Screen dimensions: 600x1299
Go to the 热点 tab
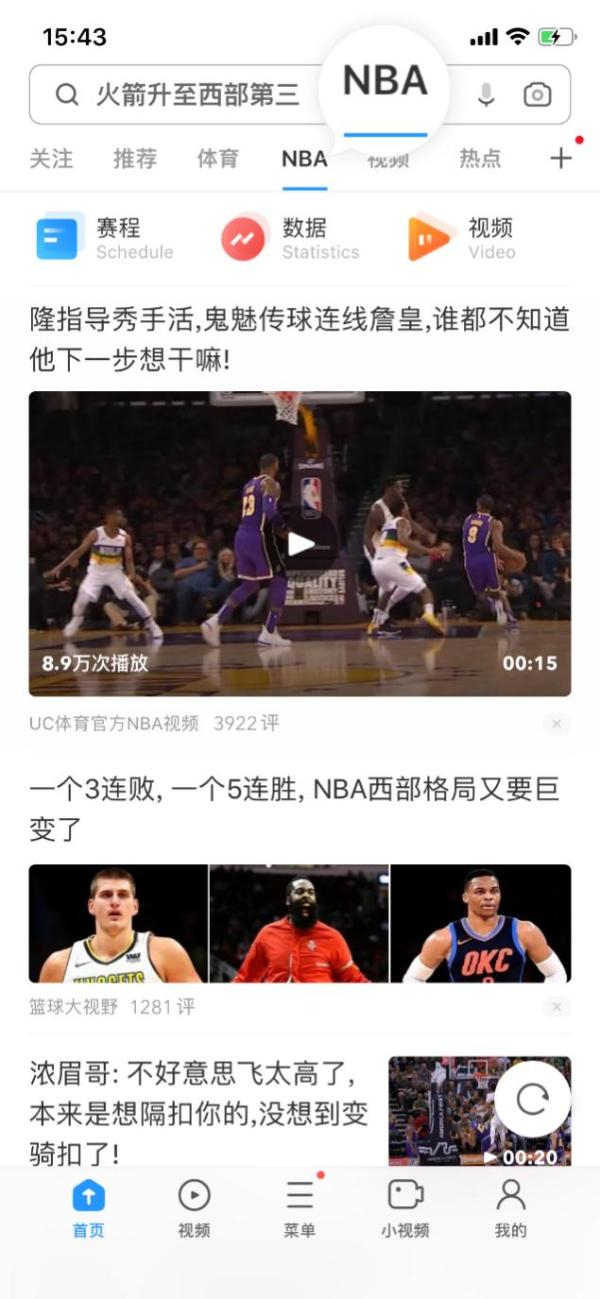[x=480, y=159]
